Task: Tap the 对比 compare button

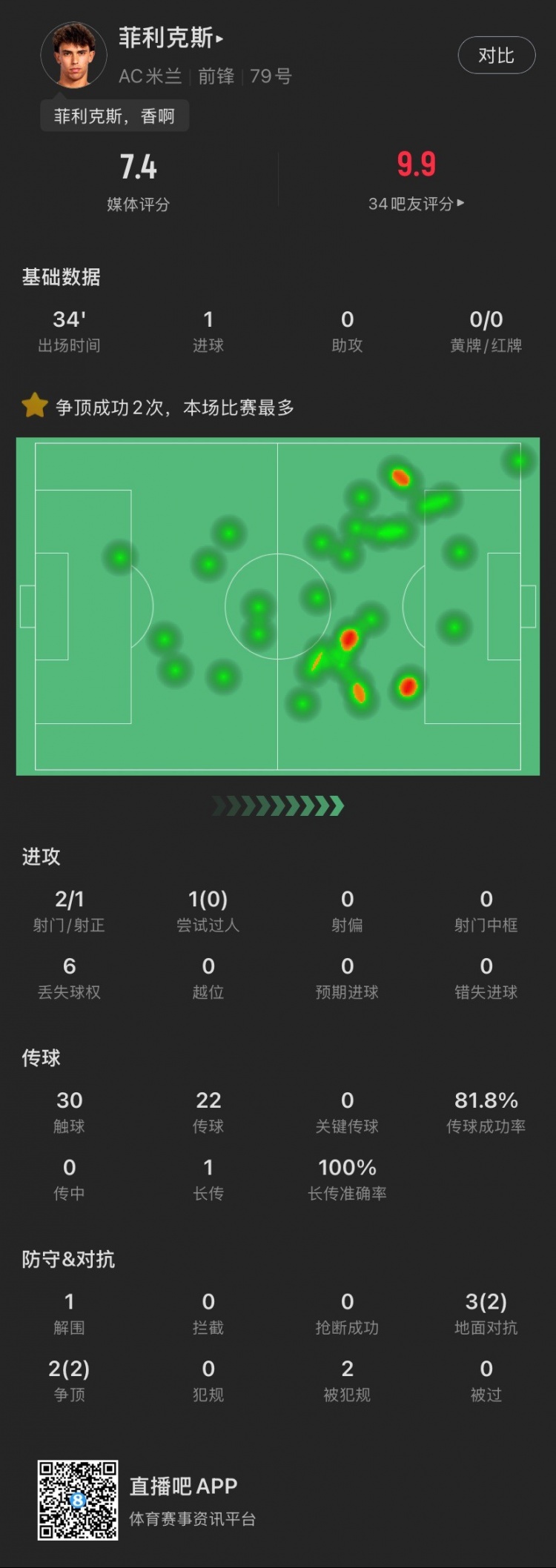Action: coord(496,56)
